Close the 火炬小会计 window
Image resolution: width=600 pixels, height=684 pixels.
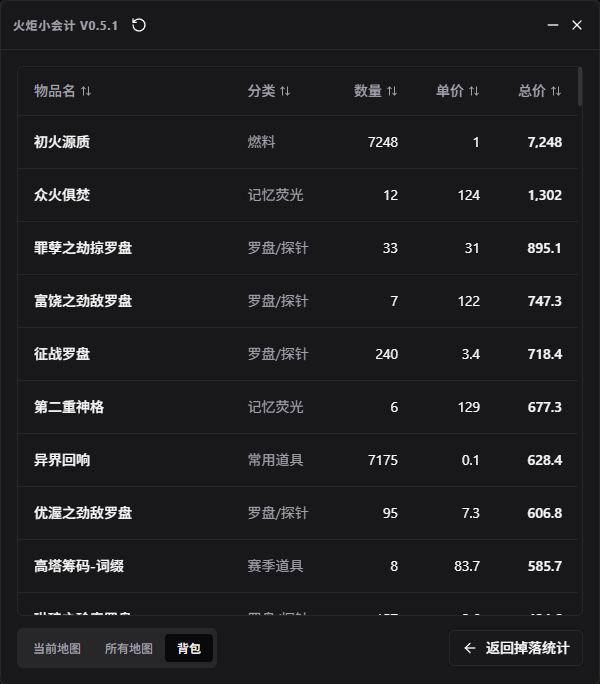click(x=577, y=25)
